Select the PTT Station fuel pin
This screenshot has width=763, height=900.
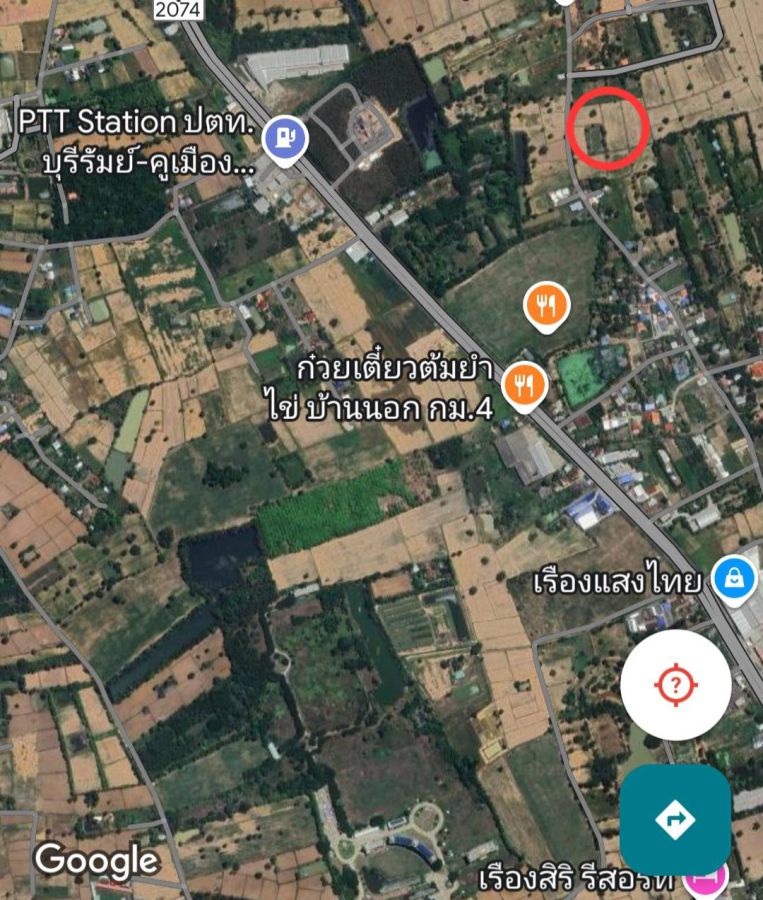(285, 137)
